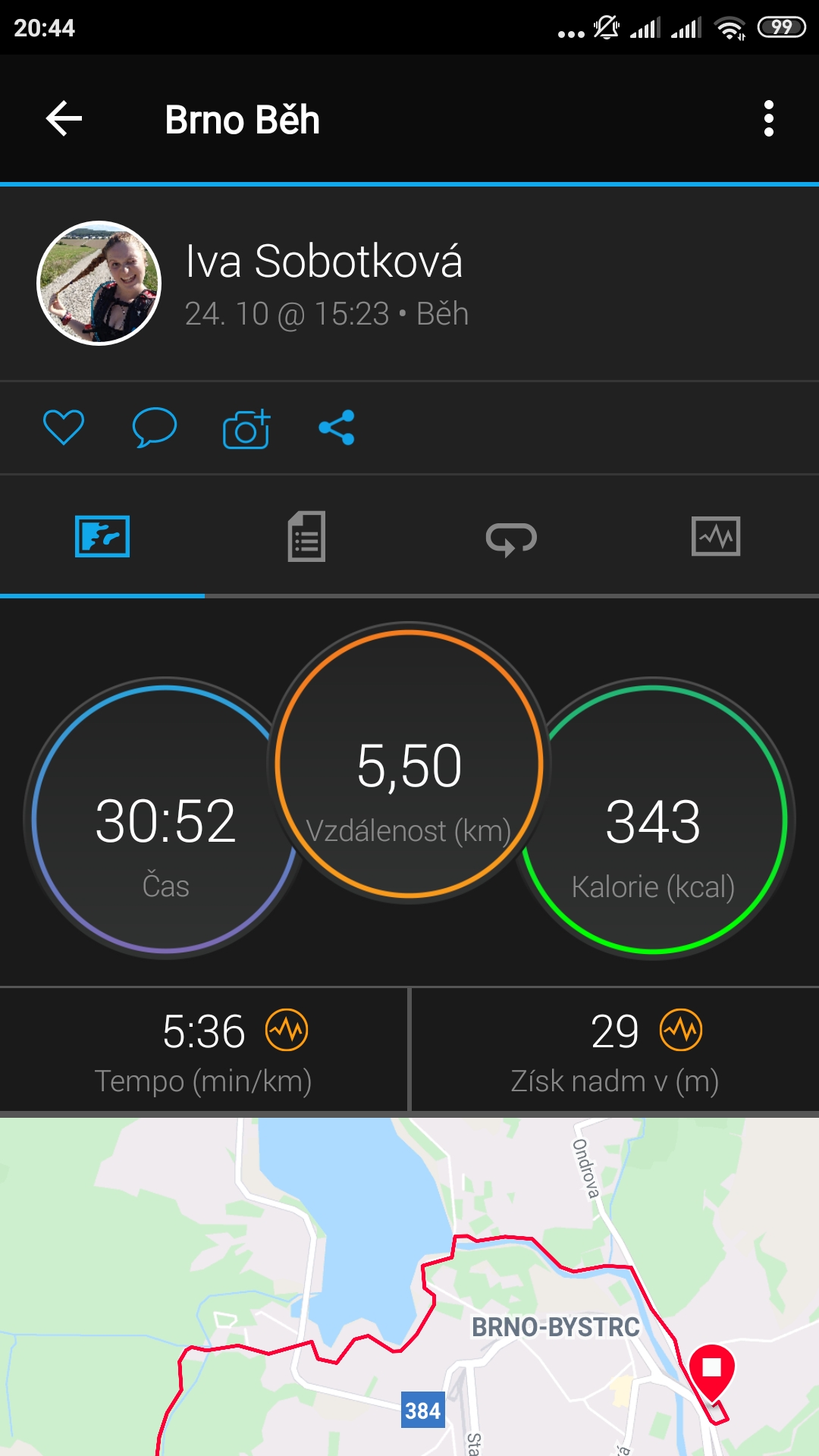This screenshot has width=819, height=1456.
Task: Tap the insight icon next to Tempo
Action: (x=287, y=1030)
